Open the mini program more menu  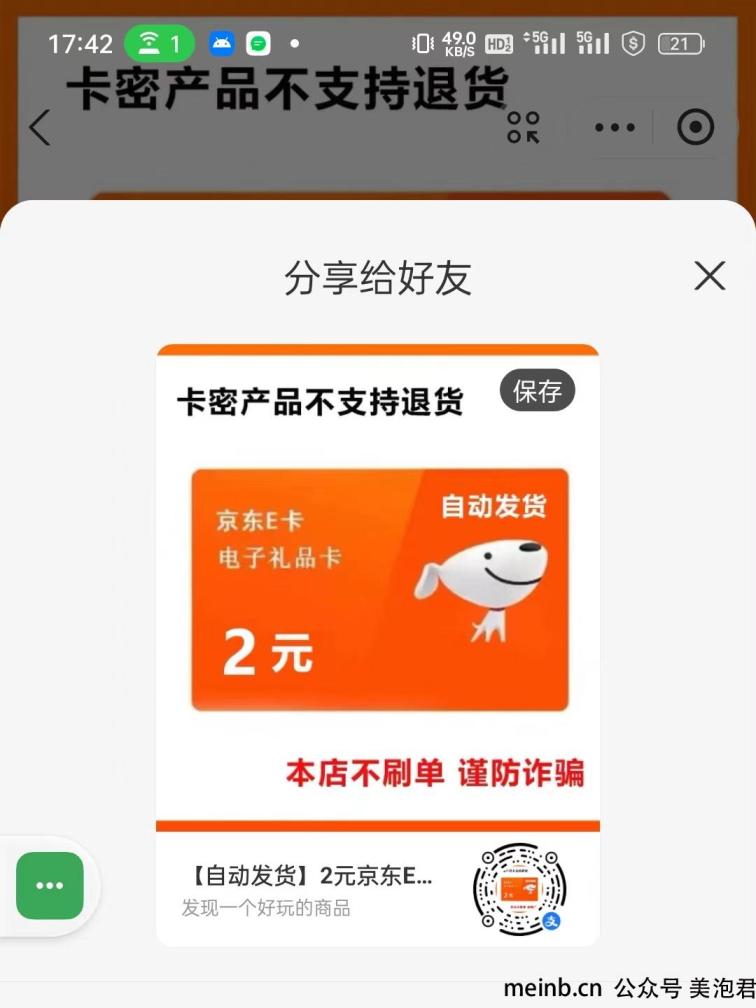tap(614, 128)
